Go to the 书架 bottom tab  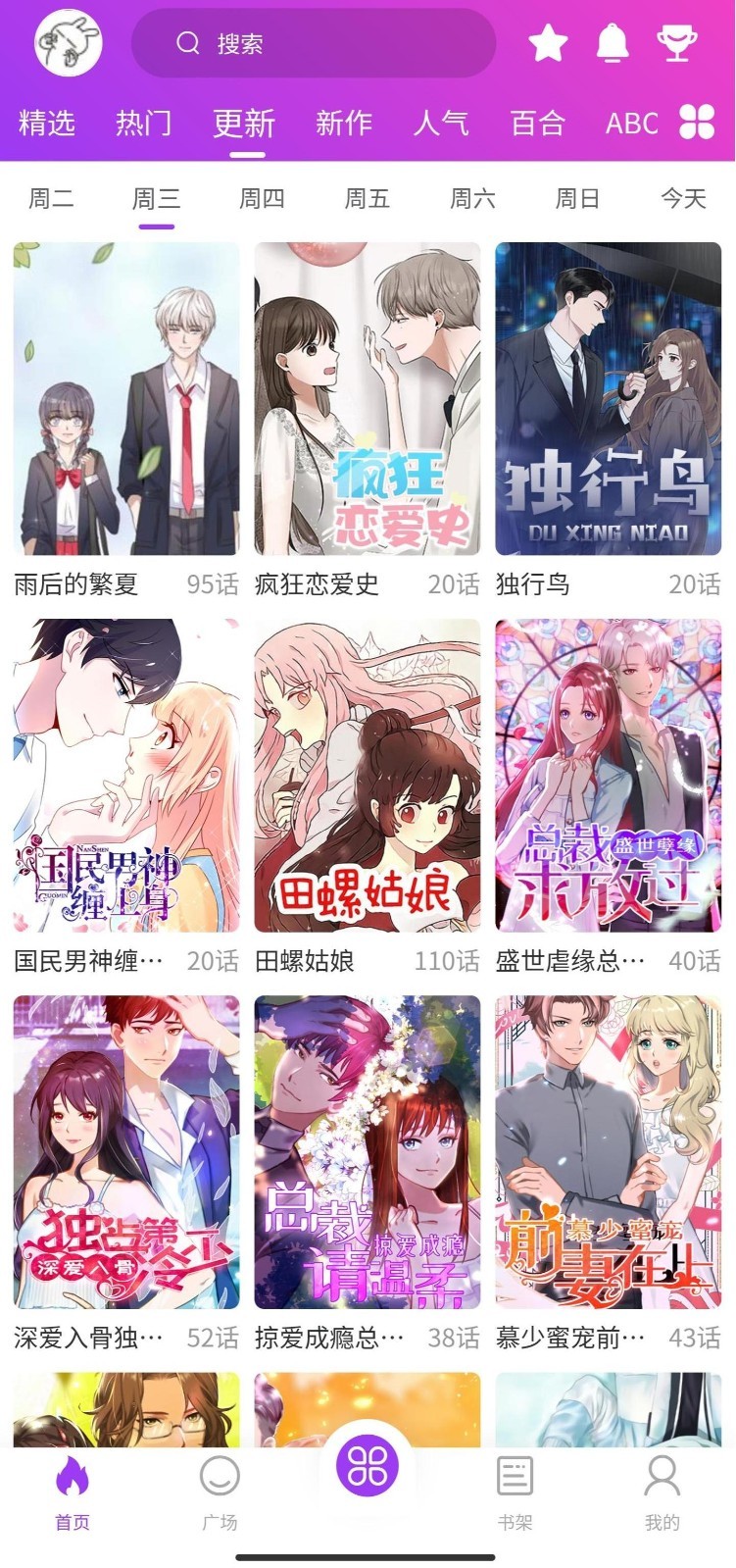pyautogui.click(x=515, y=1492)
